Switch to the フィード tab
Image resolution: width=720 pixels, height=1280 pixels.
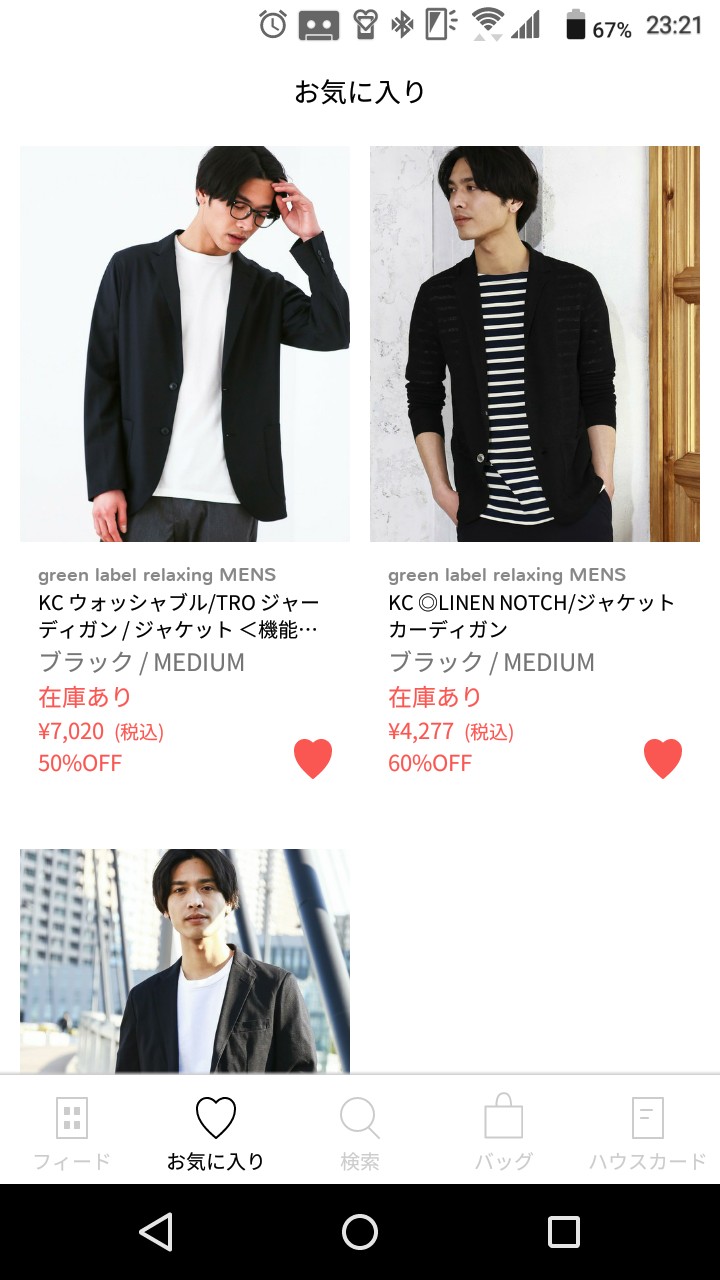pyautogui.click(x=72, y=1131)
